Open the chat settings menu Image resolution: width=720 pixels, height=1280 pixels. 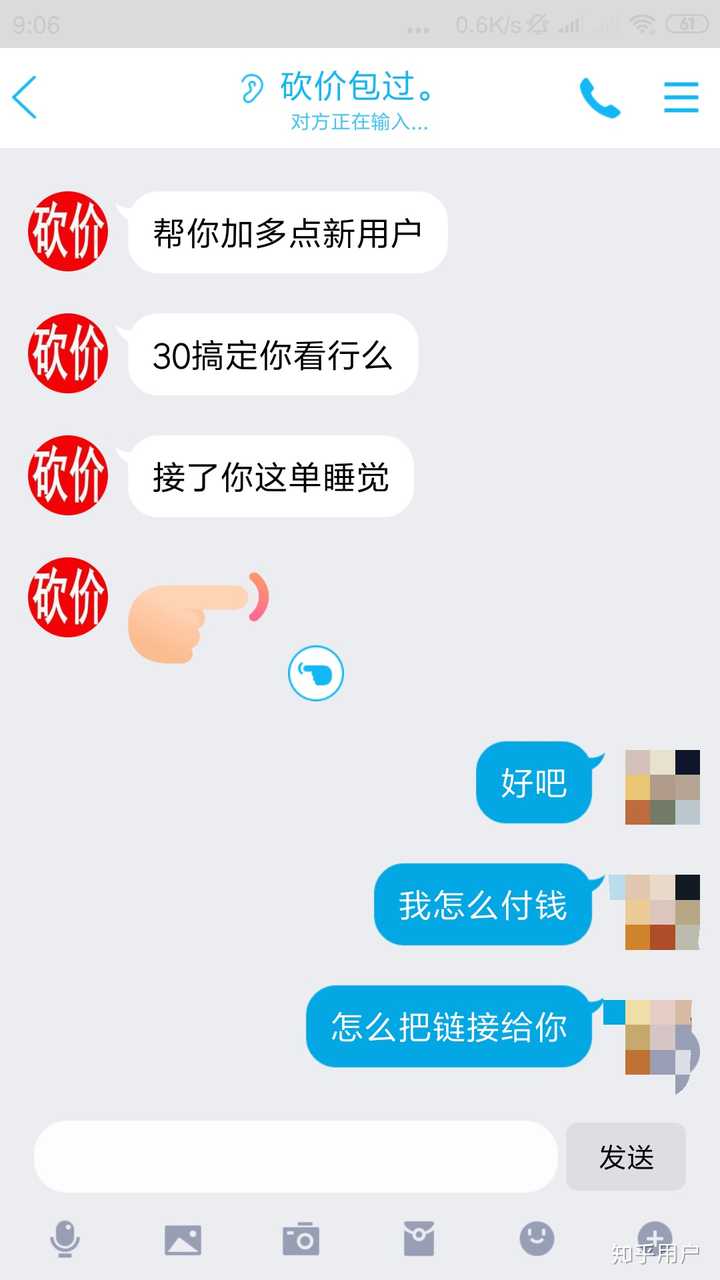click(681, 97)
